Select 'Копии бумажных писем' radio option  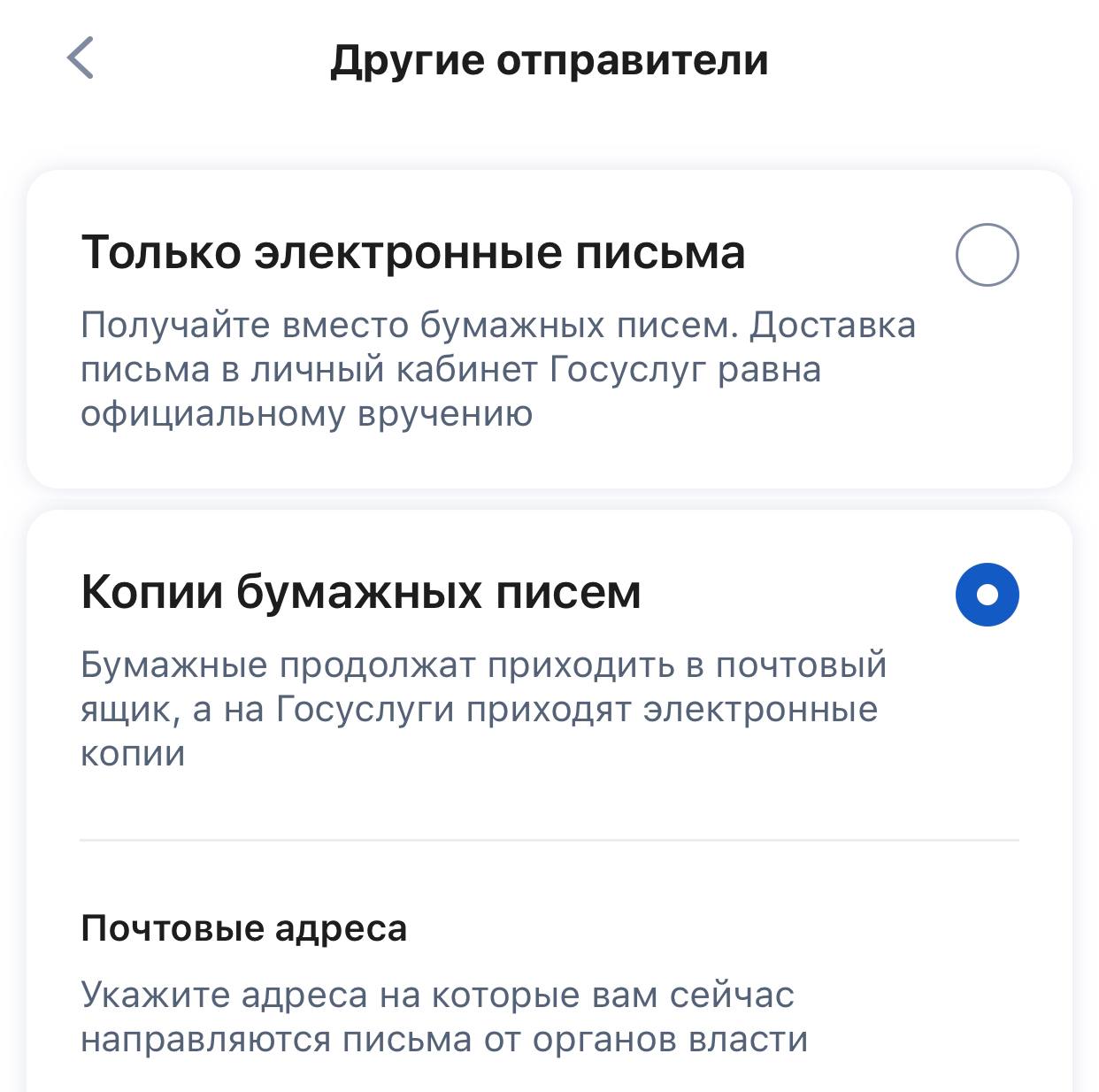(x=987, y=595)
